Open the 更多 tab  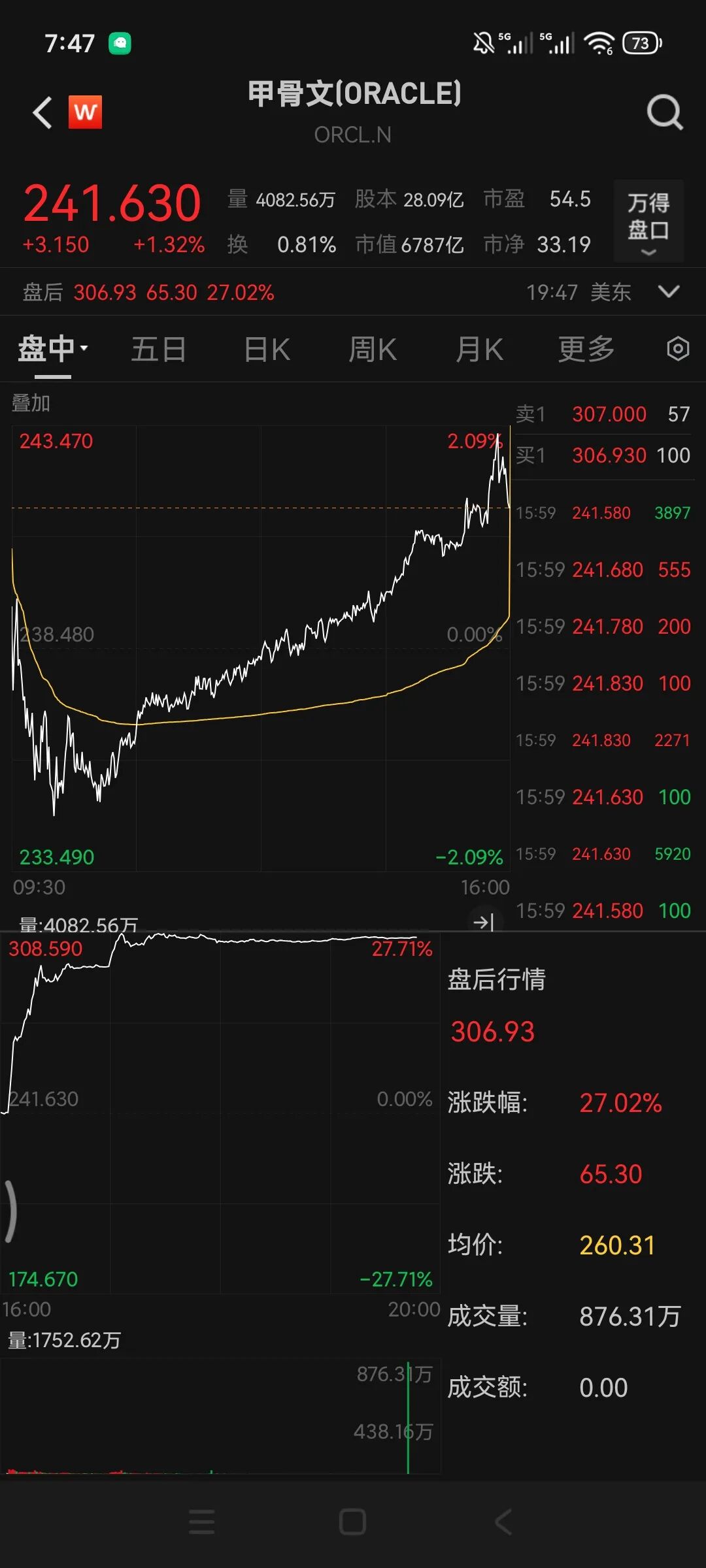pos(586,349)
